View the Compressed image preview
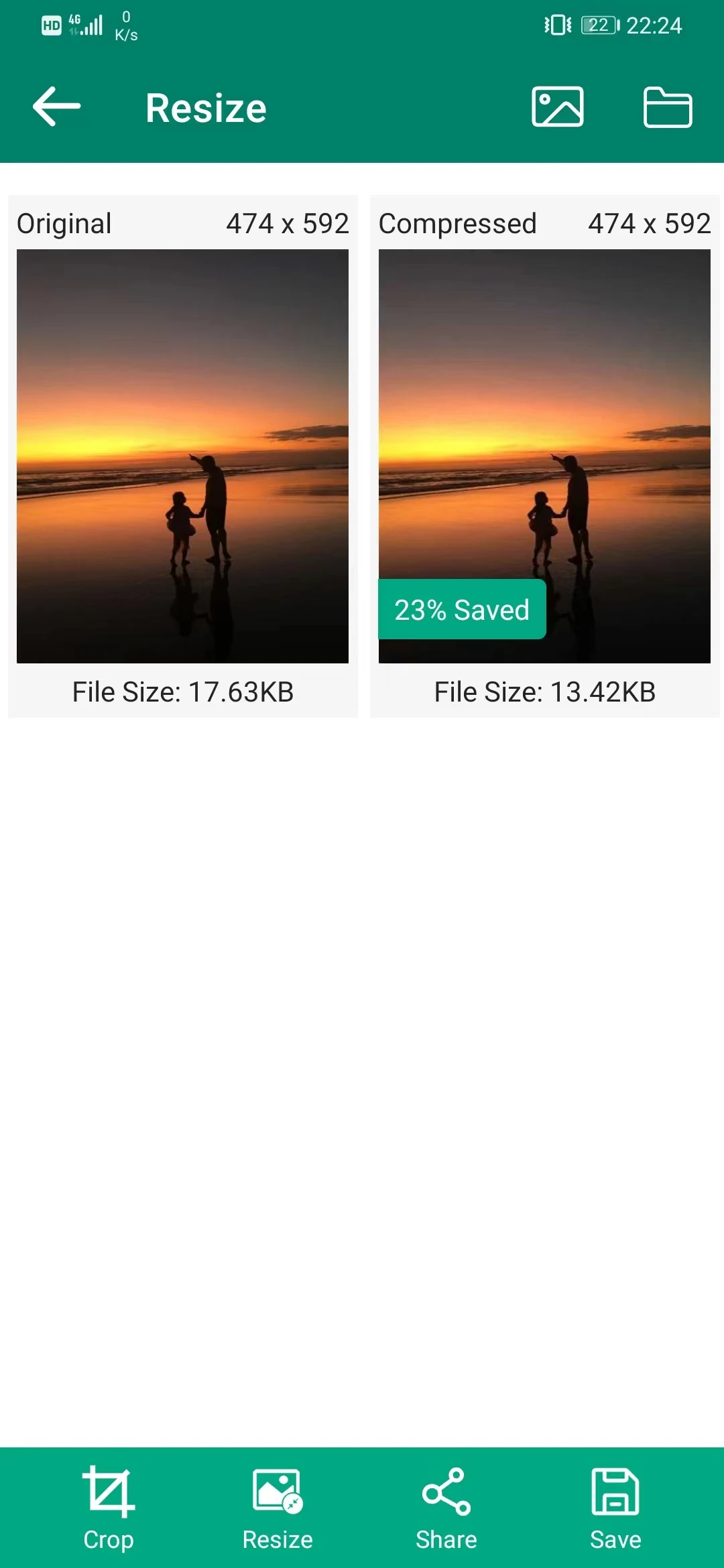This screenshot has height=1568, width=724. pos(544,456)
